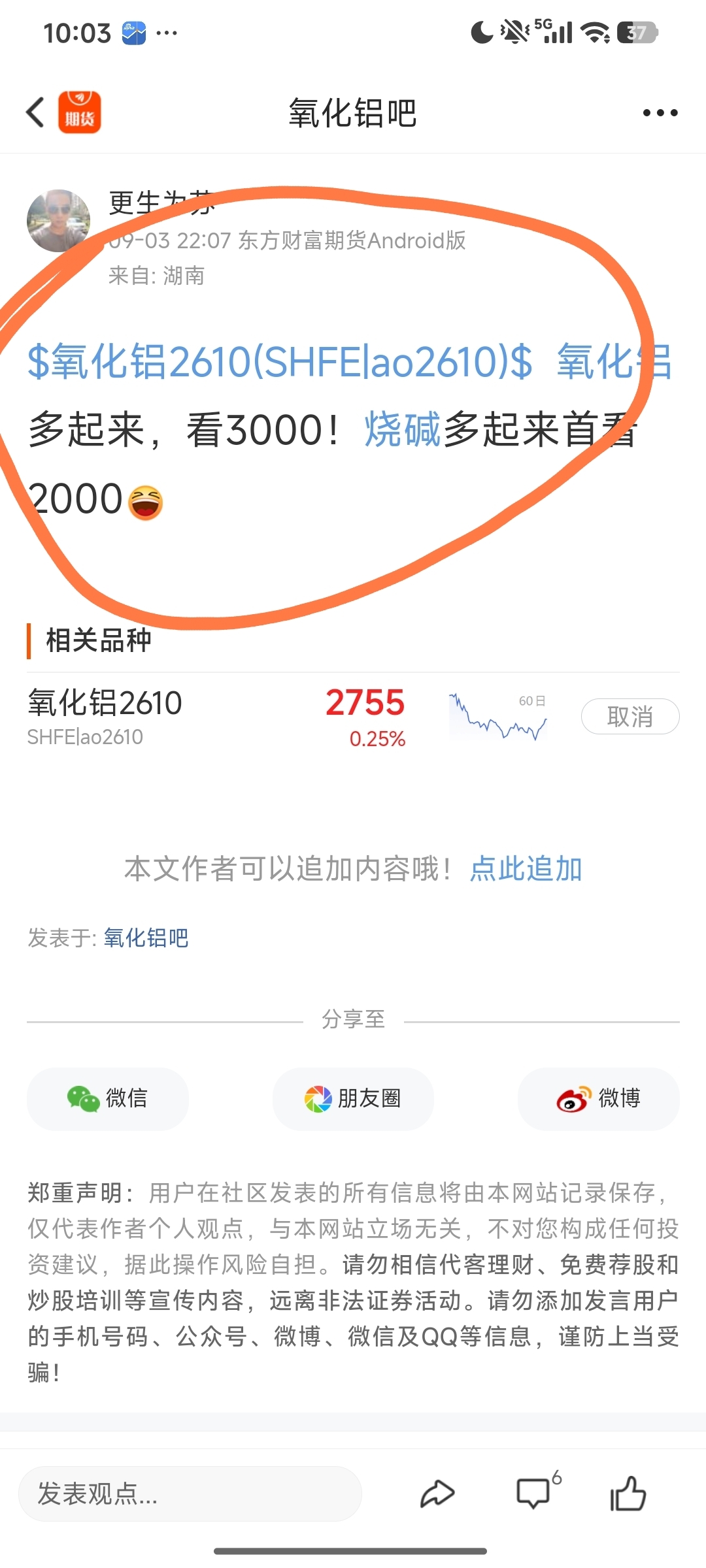Open the $氧化铝2610(SHFE|ao2610)$ link
The width and height of the screenshot is (706, 1568).
[280, 361]
